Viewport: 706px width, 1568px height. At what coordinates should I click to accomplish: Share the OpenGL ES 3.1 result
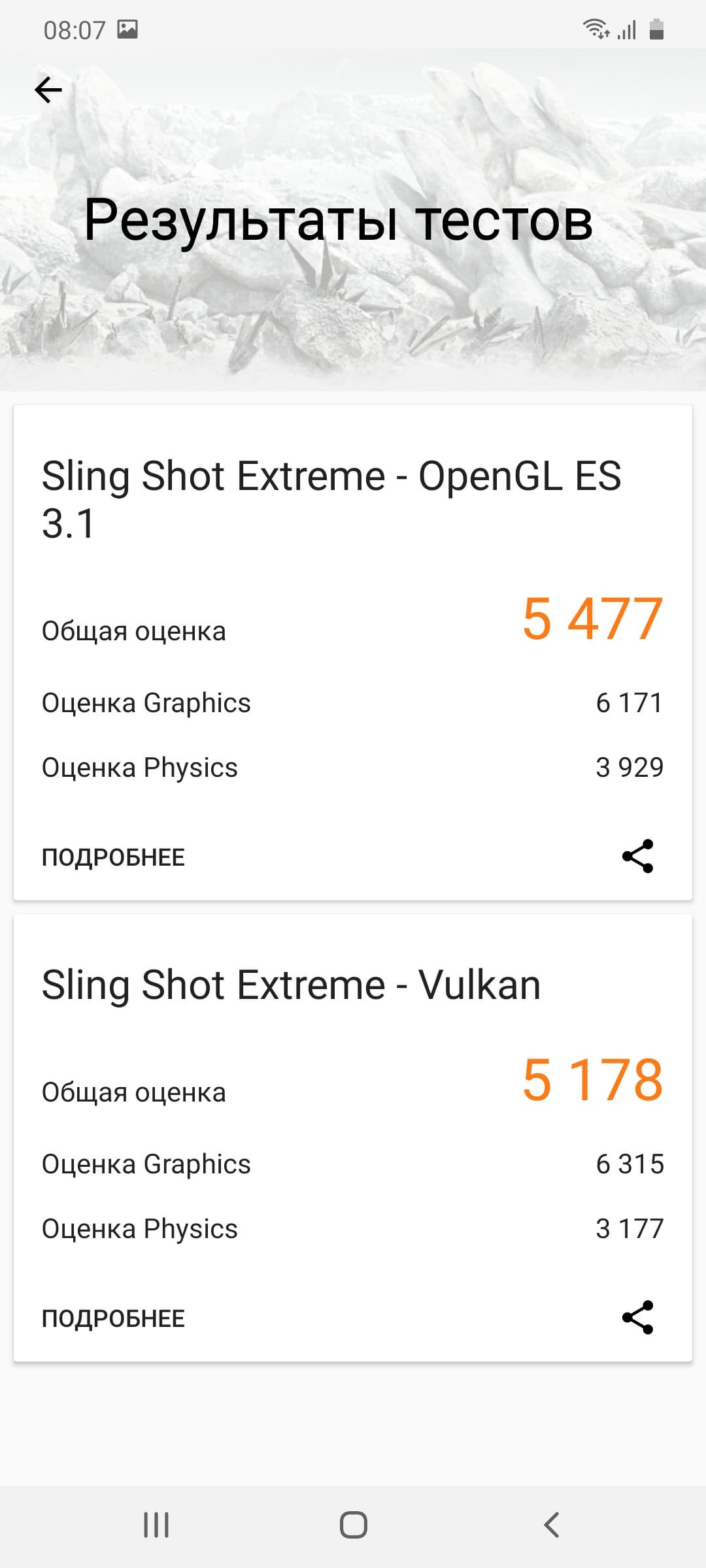pos(637,857)
